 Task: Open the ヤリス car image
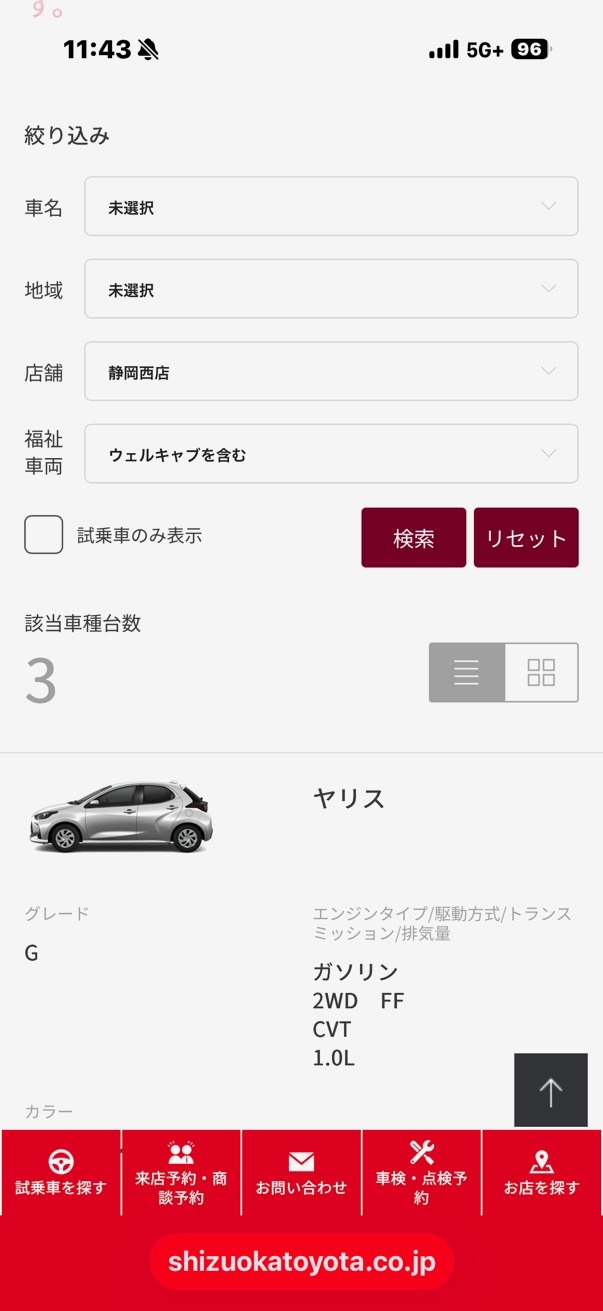click(x=120, y=816)
